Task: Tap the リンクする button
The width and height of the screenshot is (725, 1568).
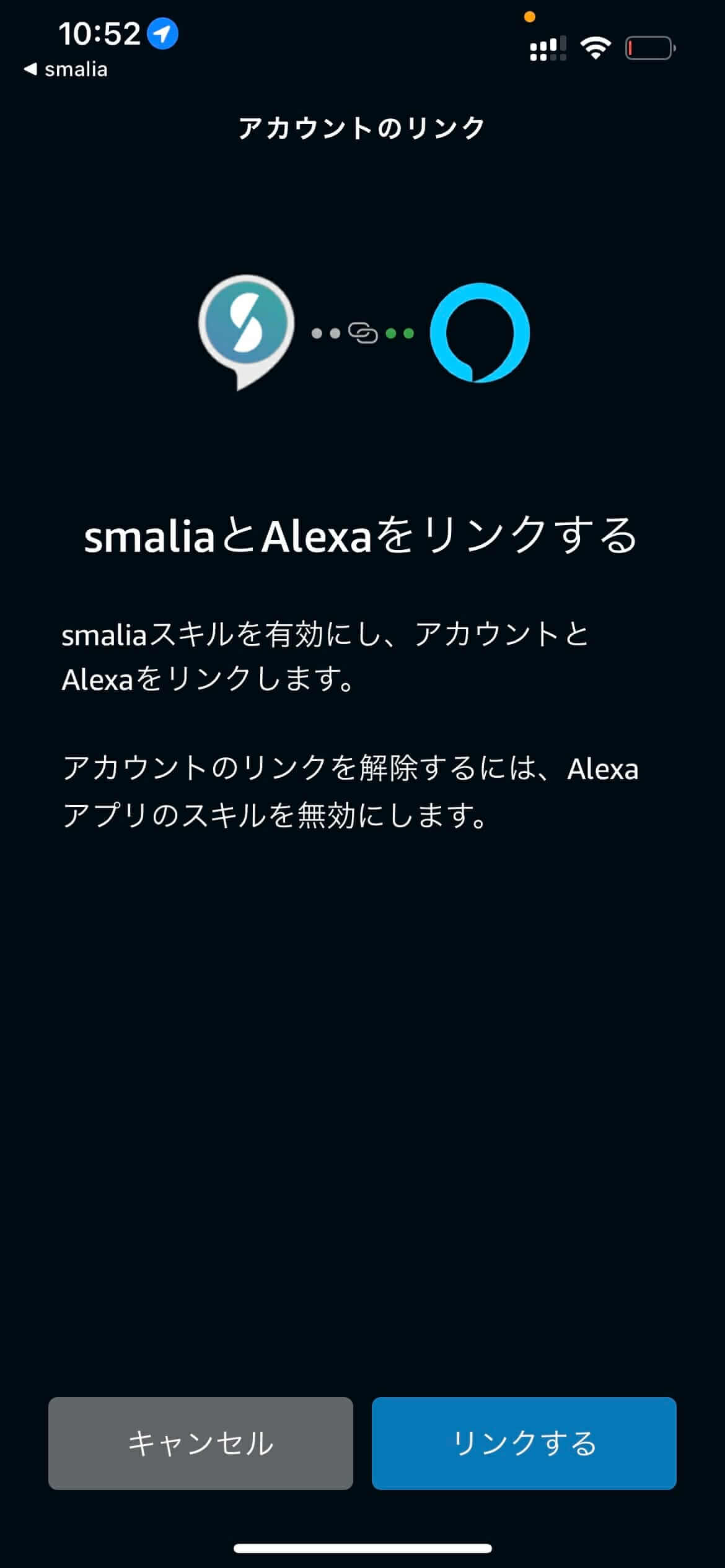Action: coord(524,1443)
